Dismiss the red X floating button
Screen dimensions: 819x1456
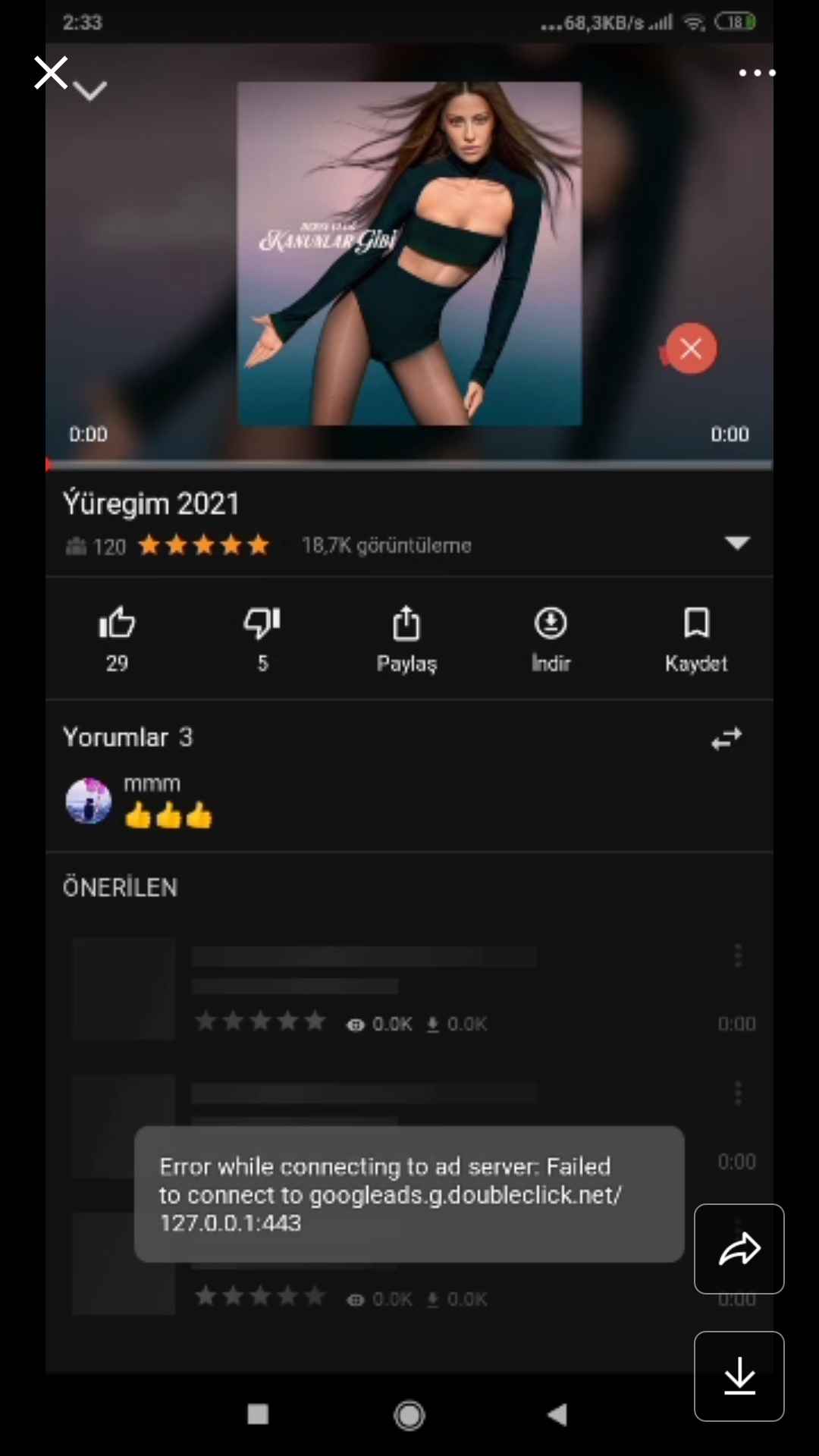(x=690, y=349)
